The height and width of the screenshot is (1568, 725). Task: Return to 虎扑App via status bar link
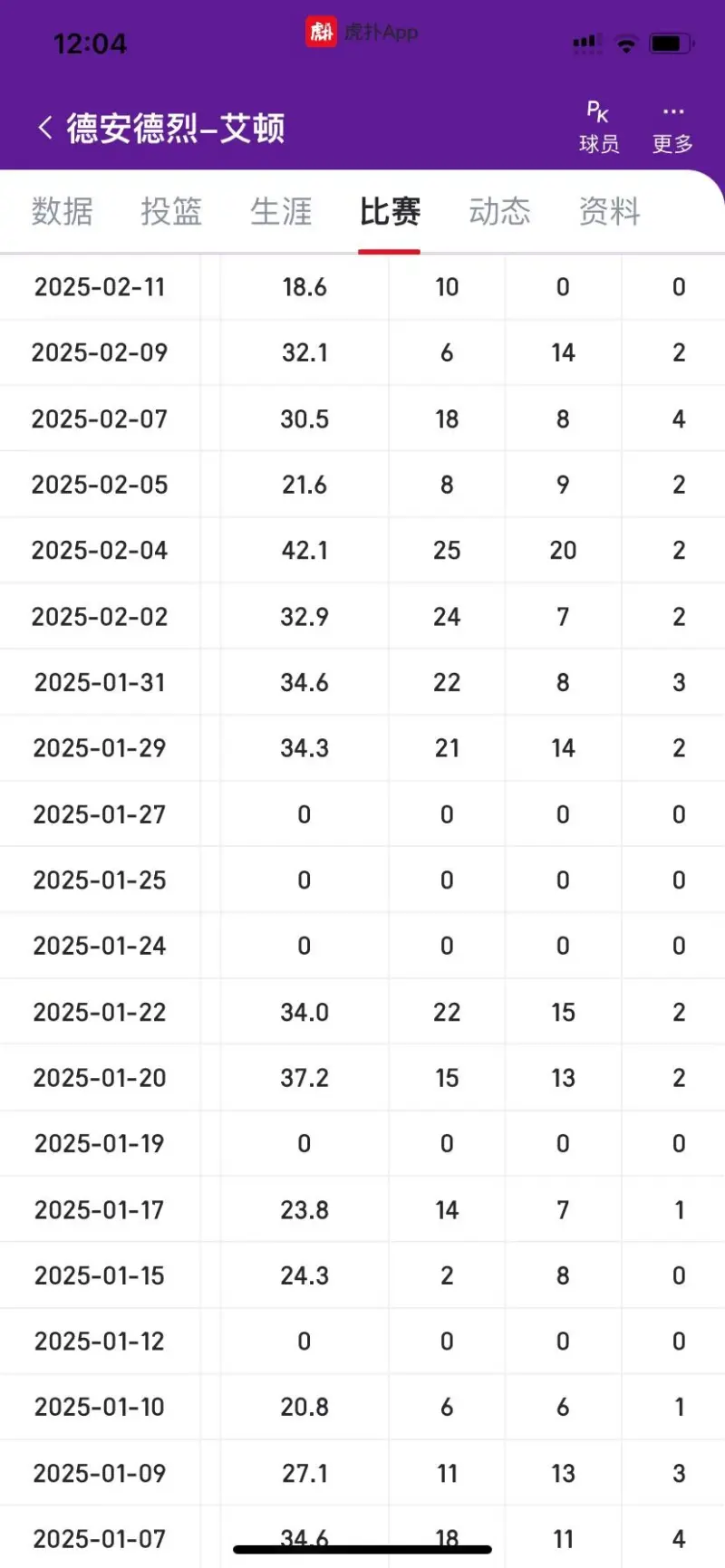click(362, 33)
